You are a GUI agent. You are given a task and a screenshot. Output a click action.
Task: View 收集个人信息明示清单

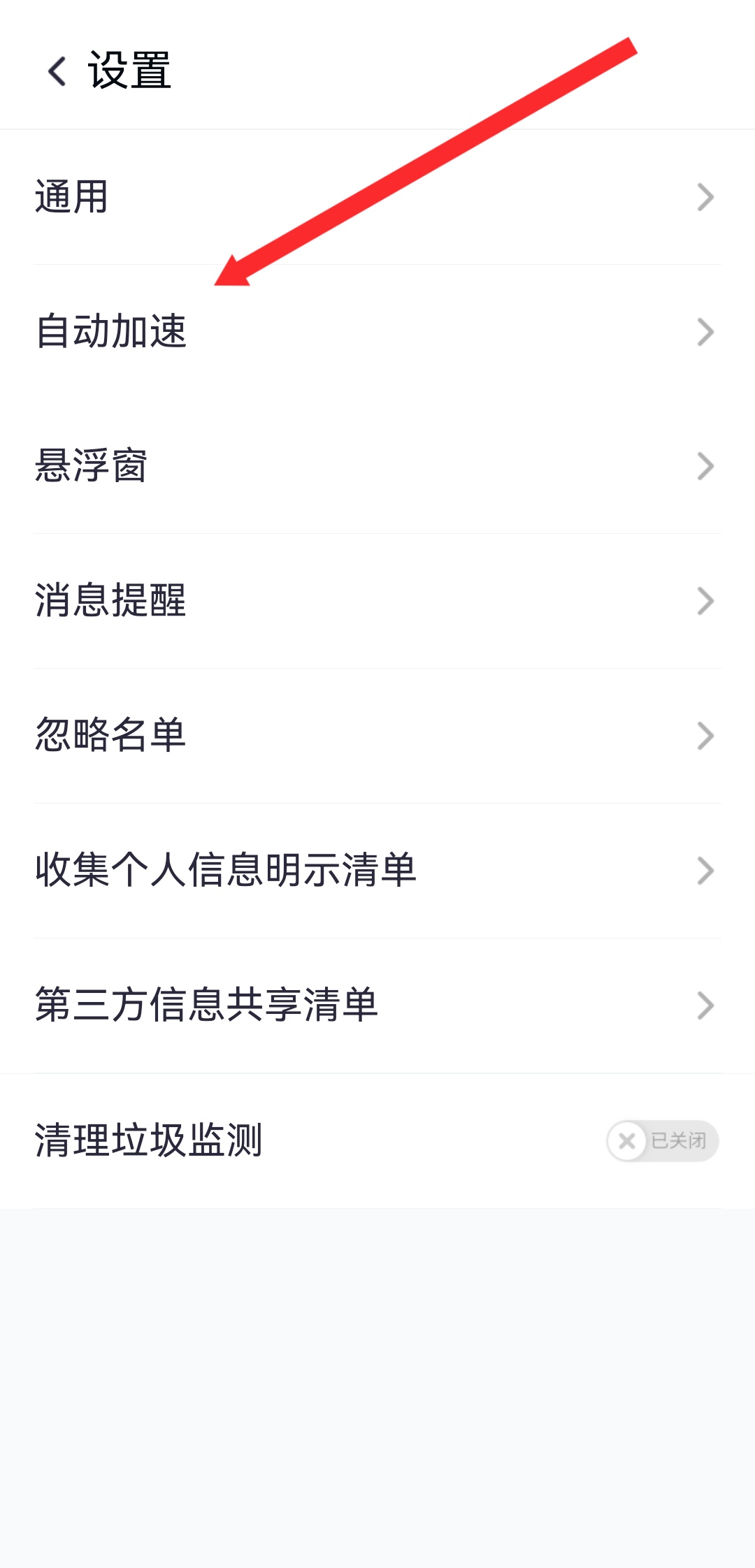tap(377, 870)
